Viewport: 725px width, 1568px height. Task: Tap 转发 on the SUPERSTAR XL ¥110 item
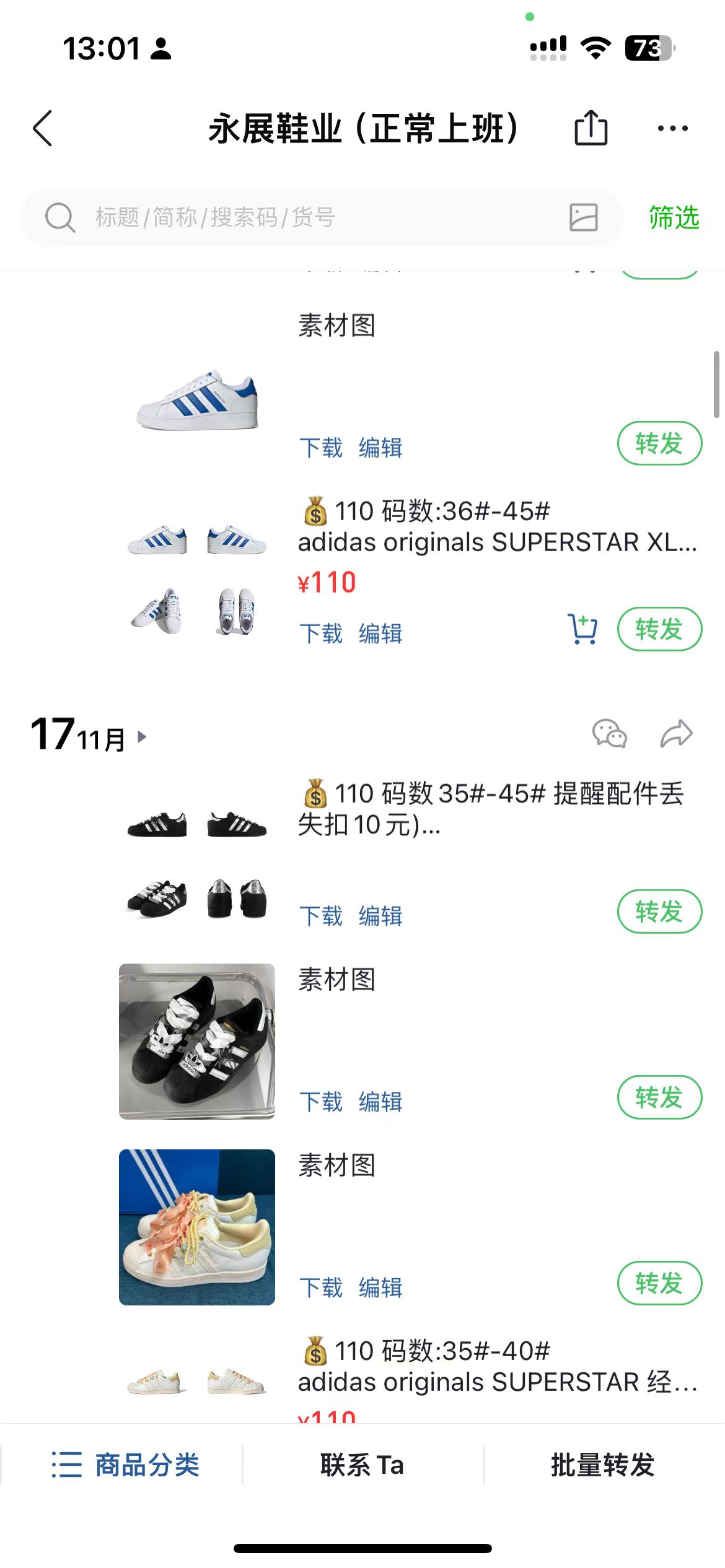click(x=659, y=629)
